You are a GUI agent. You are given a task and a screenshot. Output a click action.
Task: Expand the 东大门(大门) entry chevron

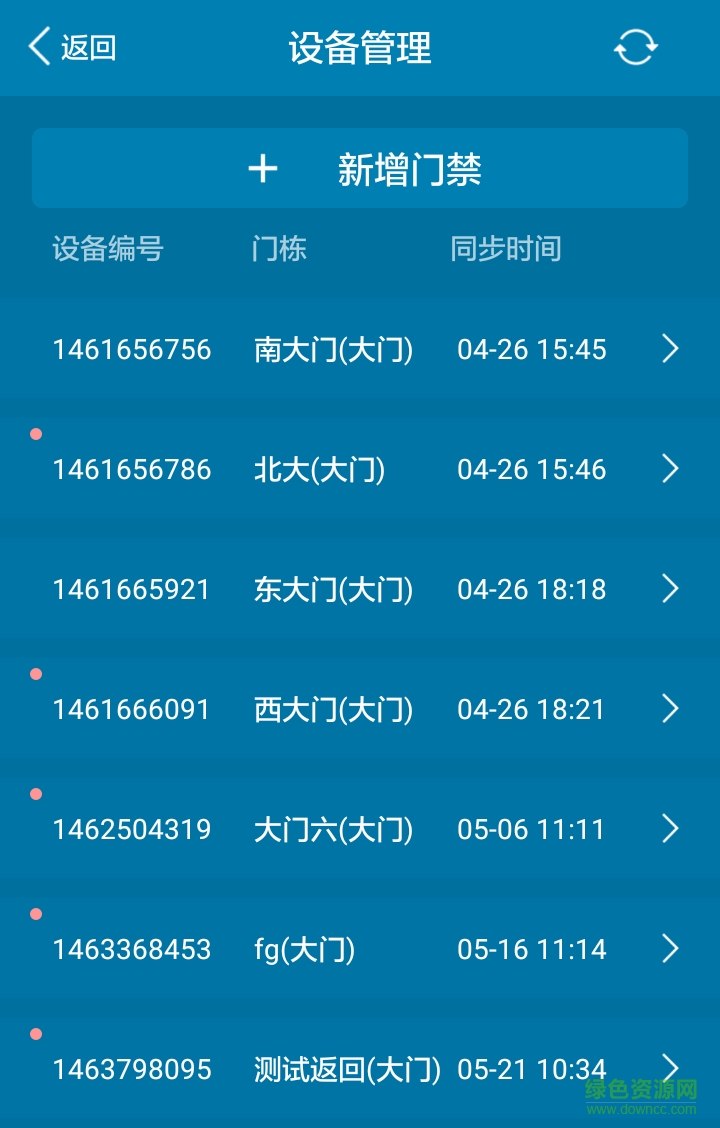pos(671,589)
